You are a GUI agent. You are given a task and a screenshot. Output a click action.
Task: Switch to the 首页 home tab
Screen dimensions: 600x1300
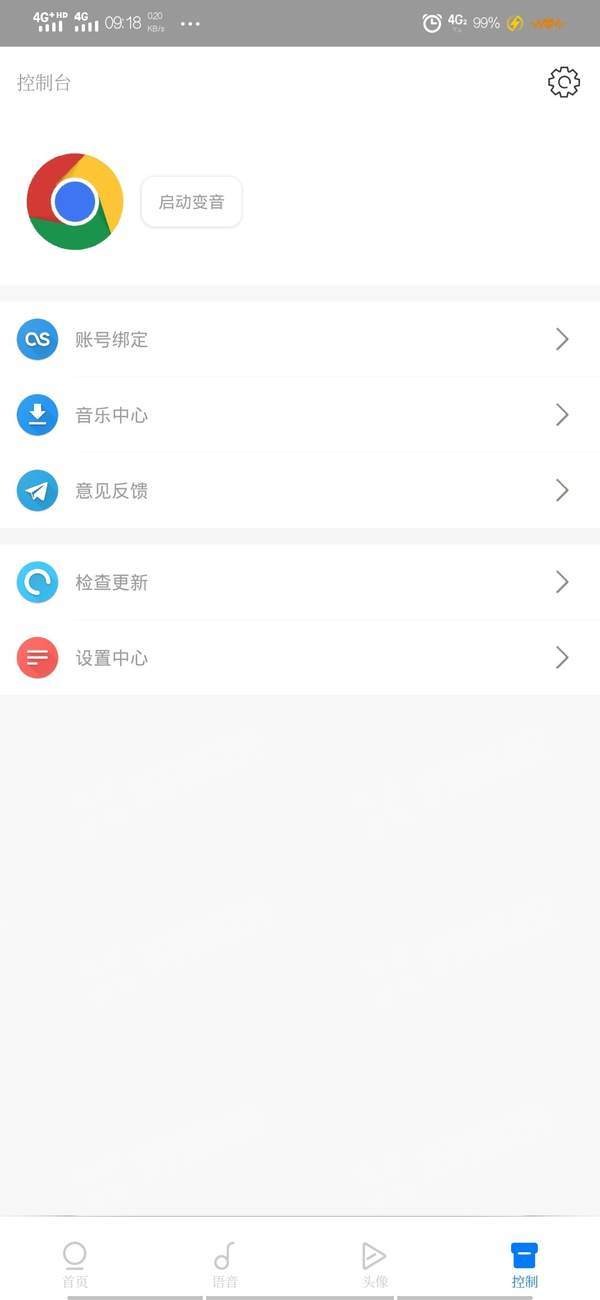(x=75, y=1263)
